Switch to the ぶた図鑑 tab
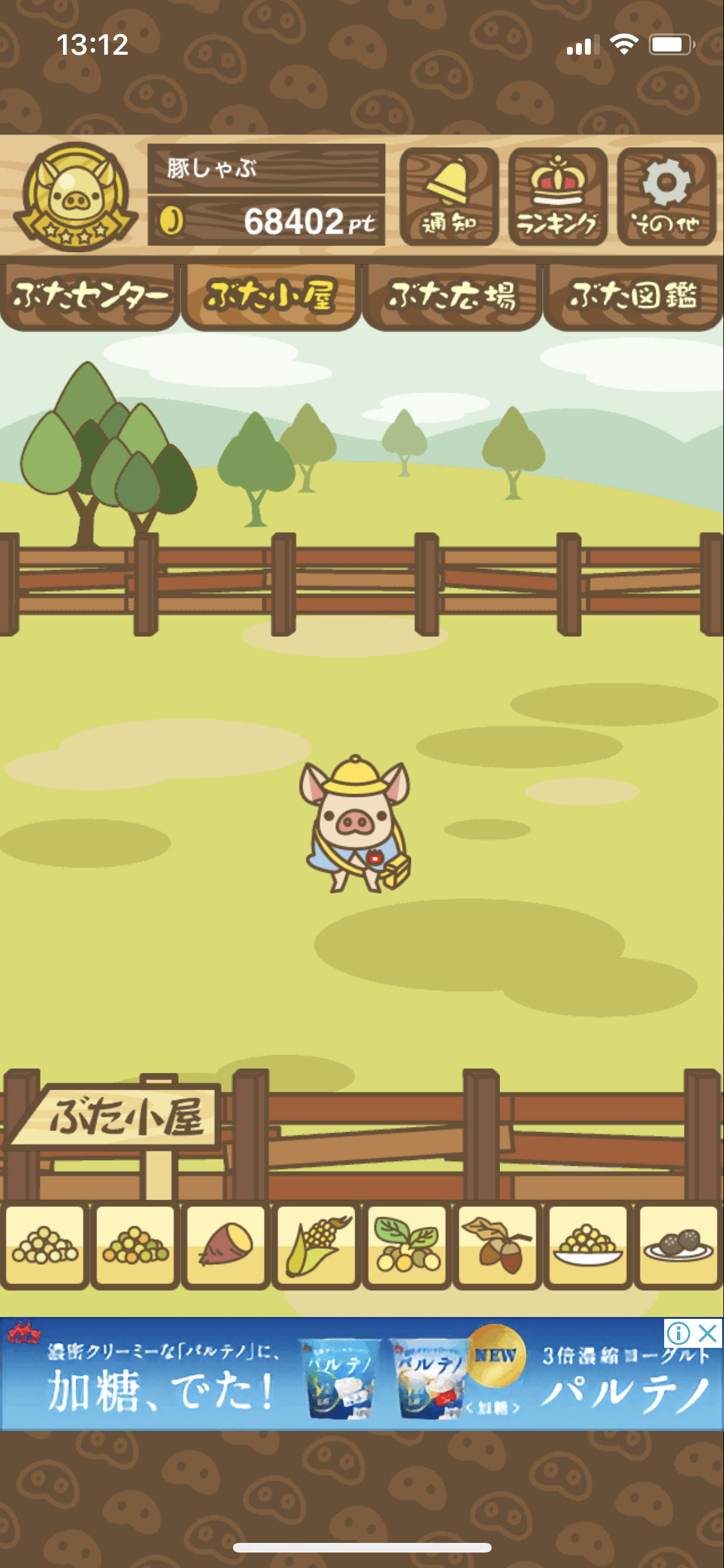Viewport: 724px width, 1568px height. (633, 297)
